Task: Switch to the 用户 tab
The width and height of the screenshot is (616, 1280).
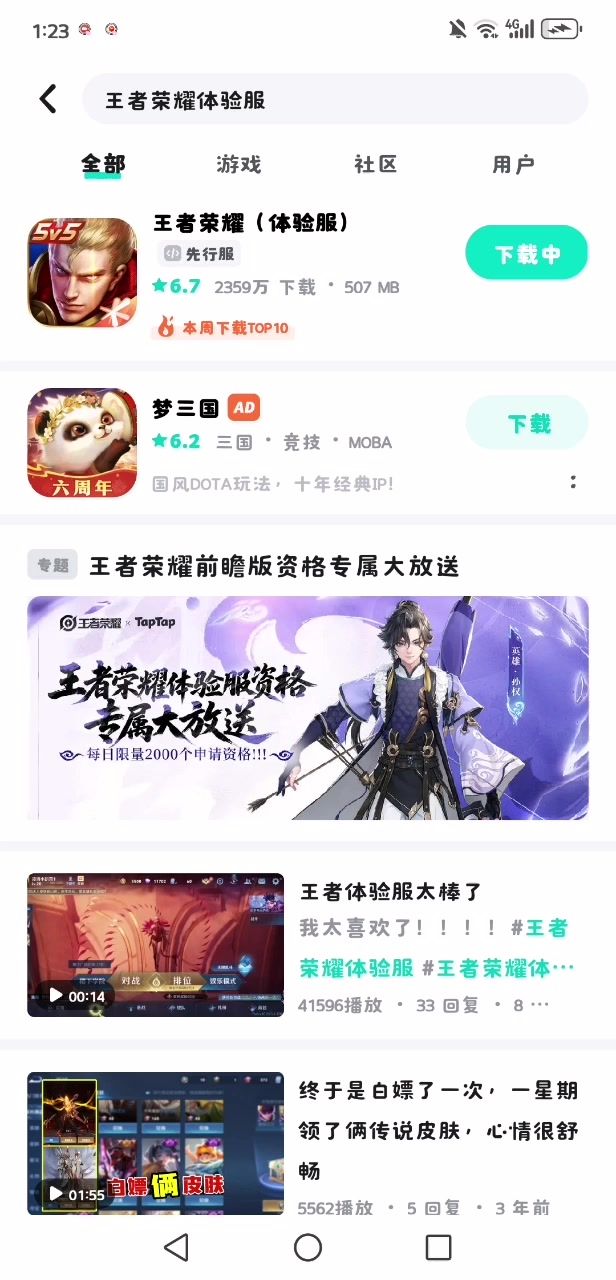Action: pos(513,165)
